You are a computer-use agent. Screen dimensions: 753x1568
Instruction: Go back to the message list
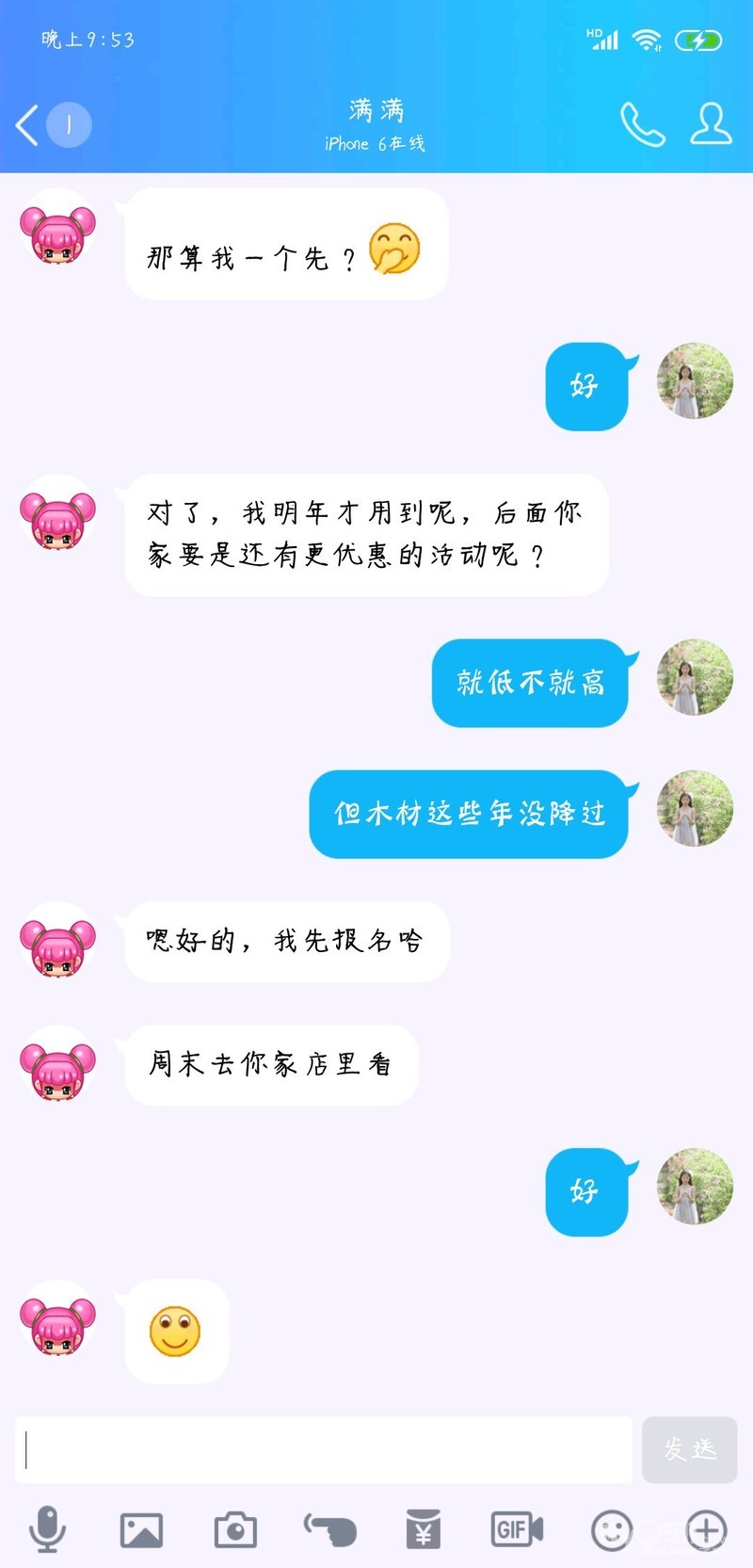[28, 124]
